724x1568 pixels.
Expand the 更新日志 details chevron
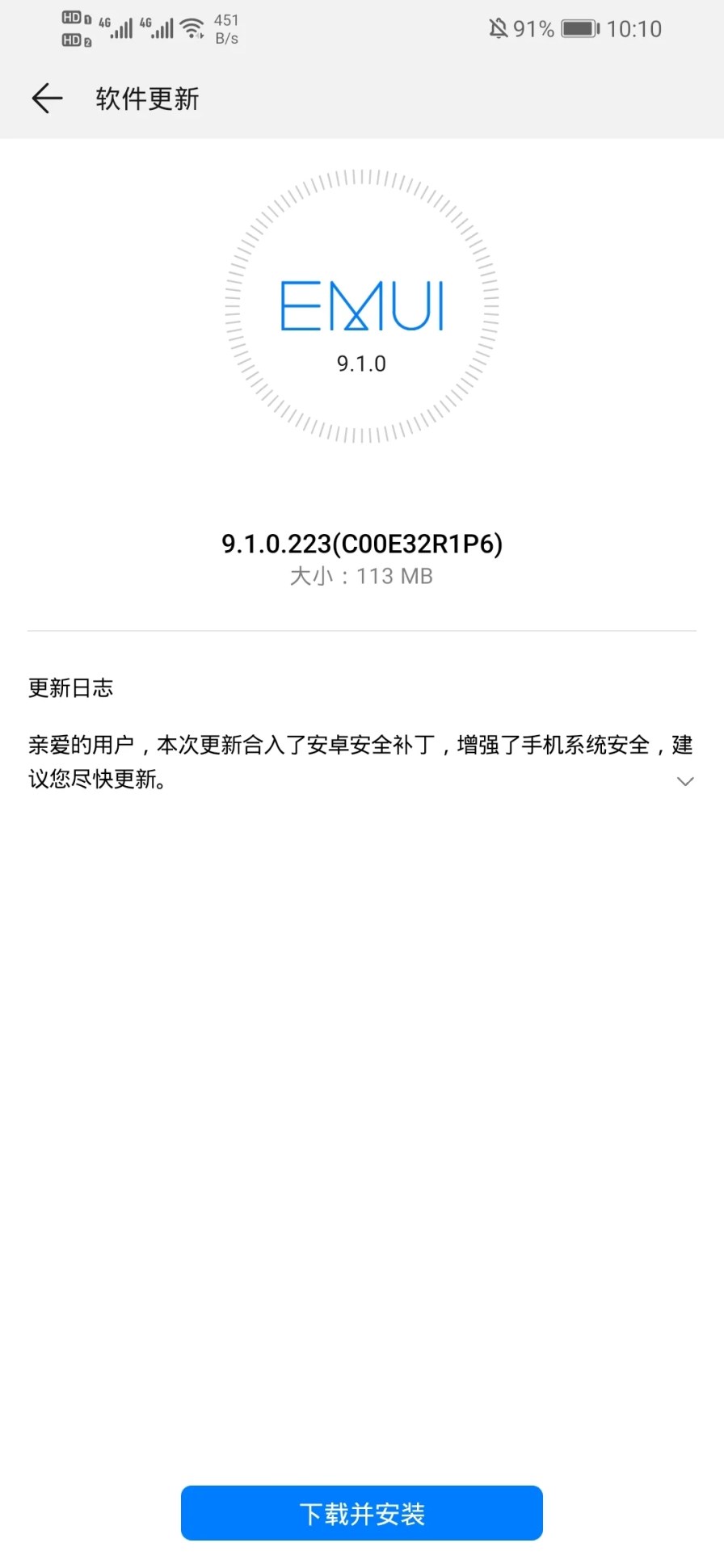click(x=685, y=781)
